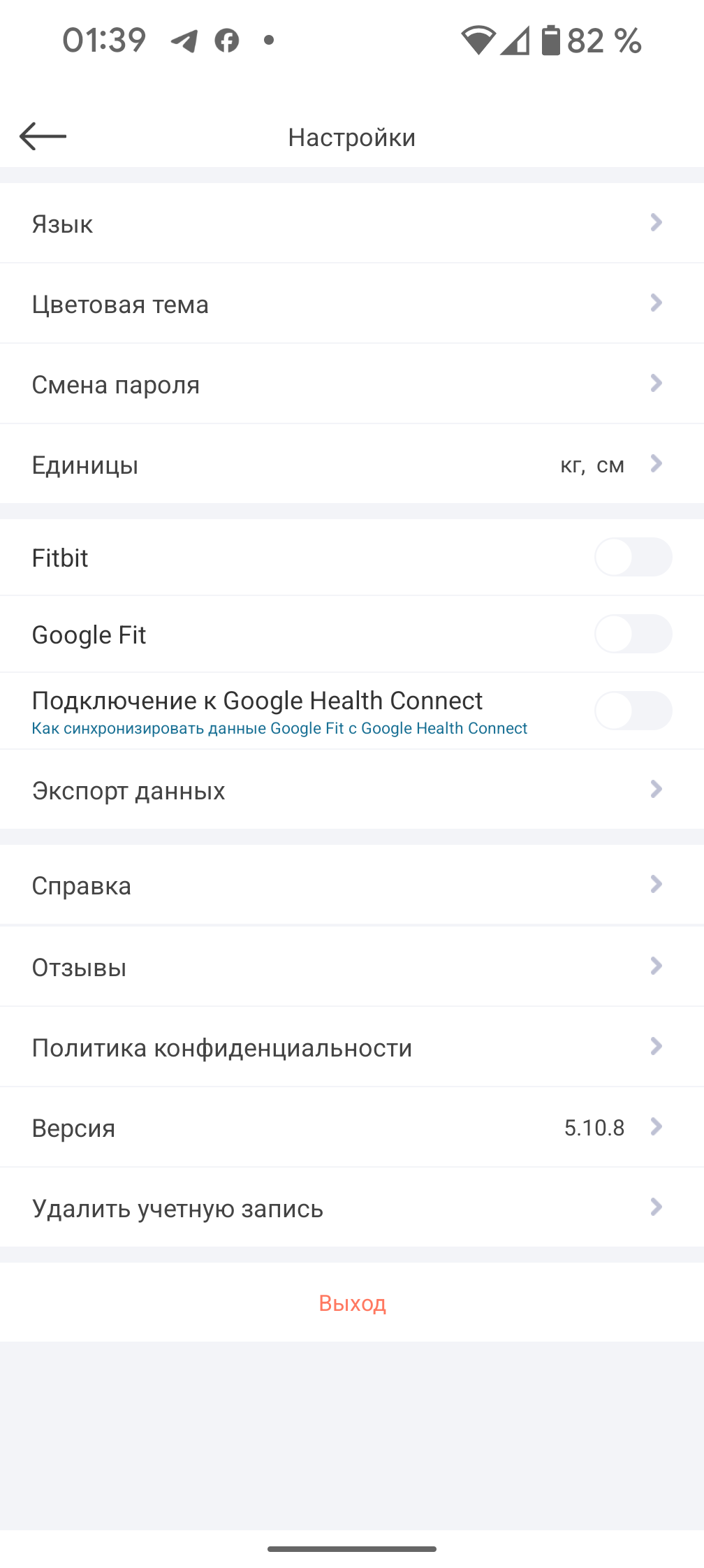Image resolution: width=704 pixels, height=1568 pixels.
Task: Turn on Google Fit sync
Action: coord(633,634)
